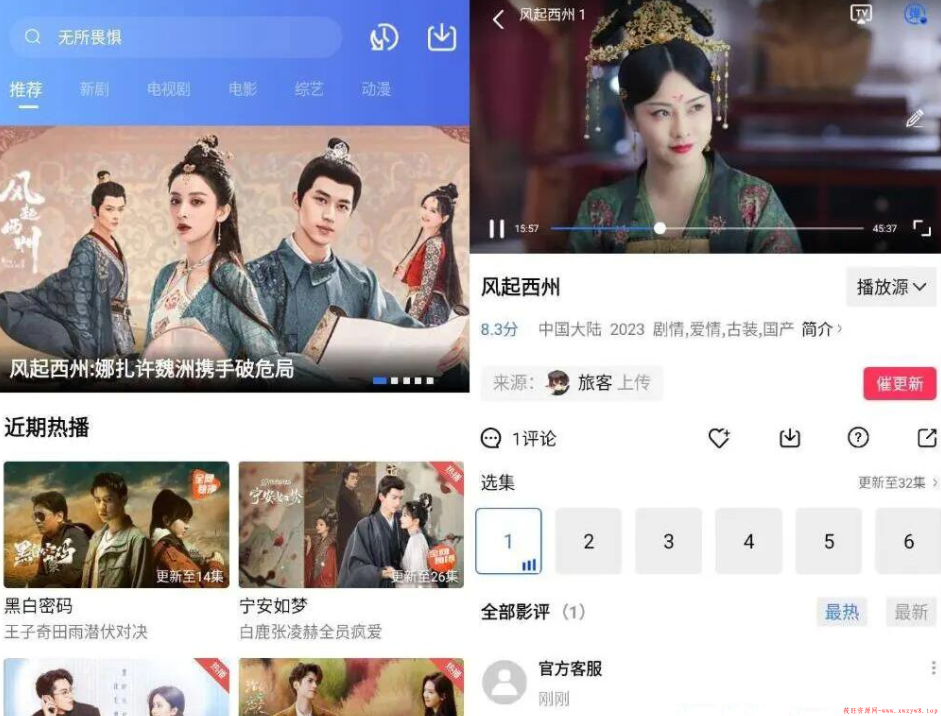This screenshot has width=941, height=716.
Task: Open the 宁安如梦 show card
Action: (x=350, y=525)
